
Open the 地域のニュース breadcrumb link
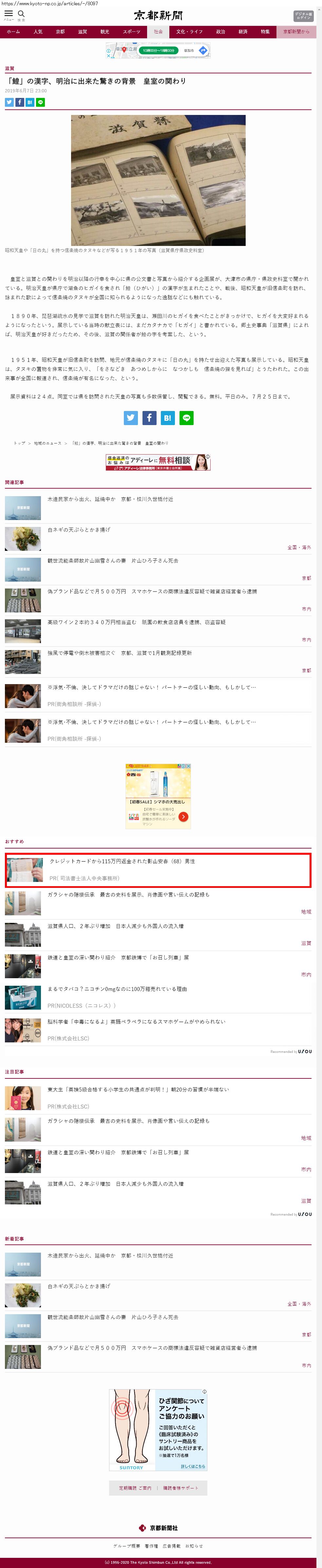pos(47,443)
